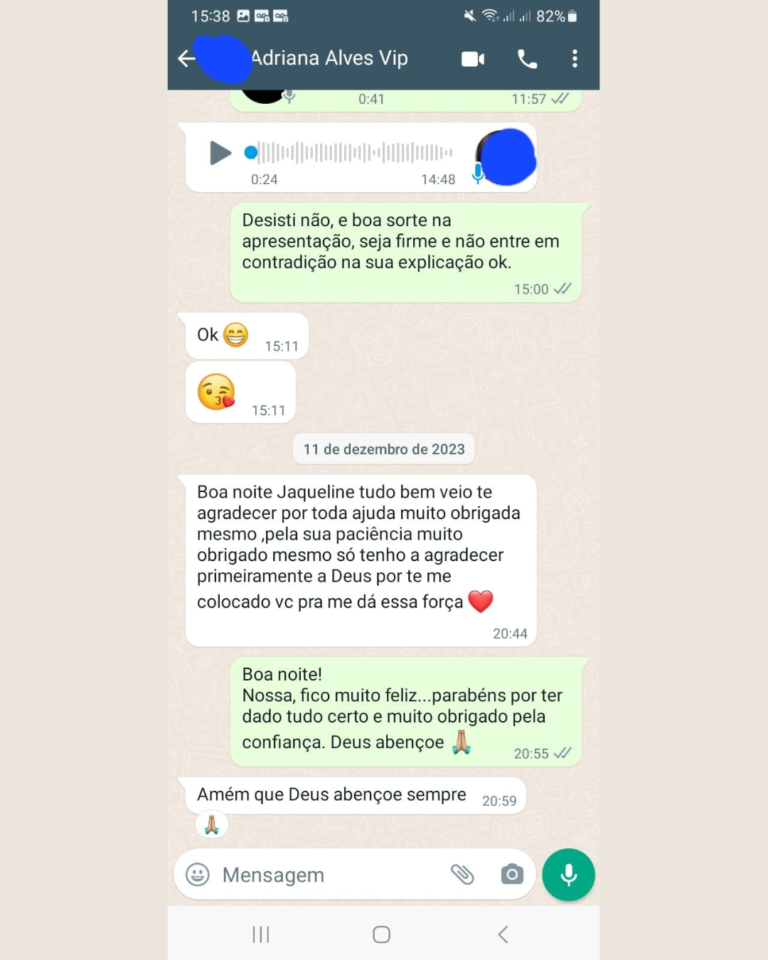The image size is (768, 960).
Task: Open Adriana Alves Vip contact info
Action: coord(329,59)
